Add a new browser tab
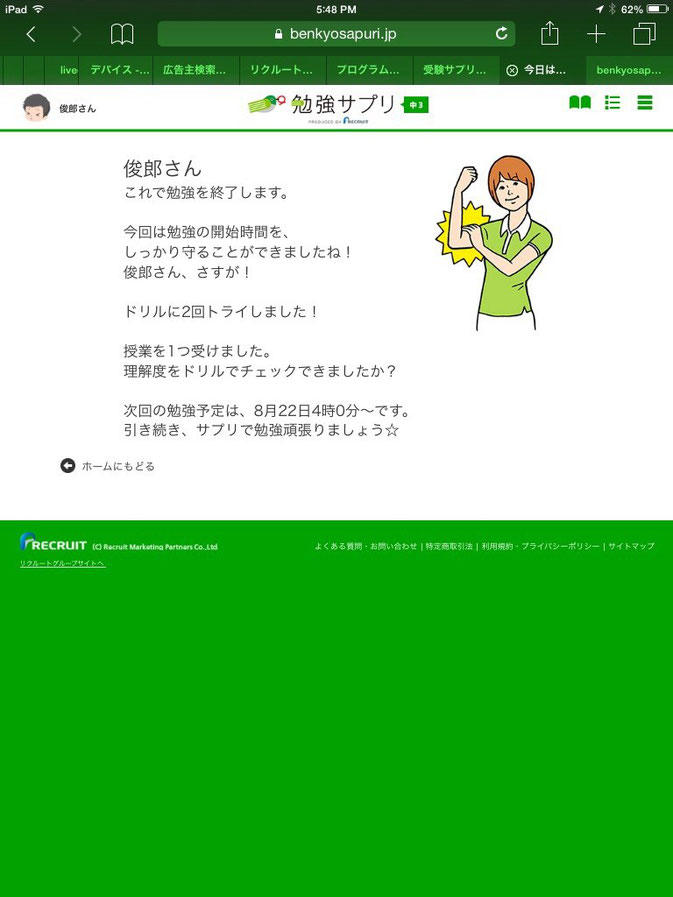 click(x=596, y=34)
